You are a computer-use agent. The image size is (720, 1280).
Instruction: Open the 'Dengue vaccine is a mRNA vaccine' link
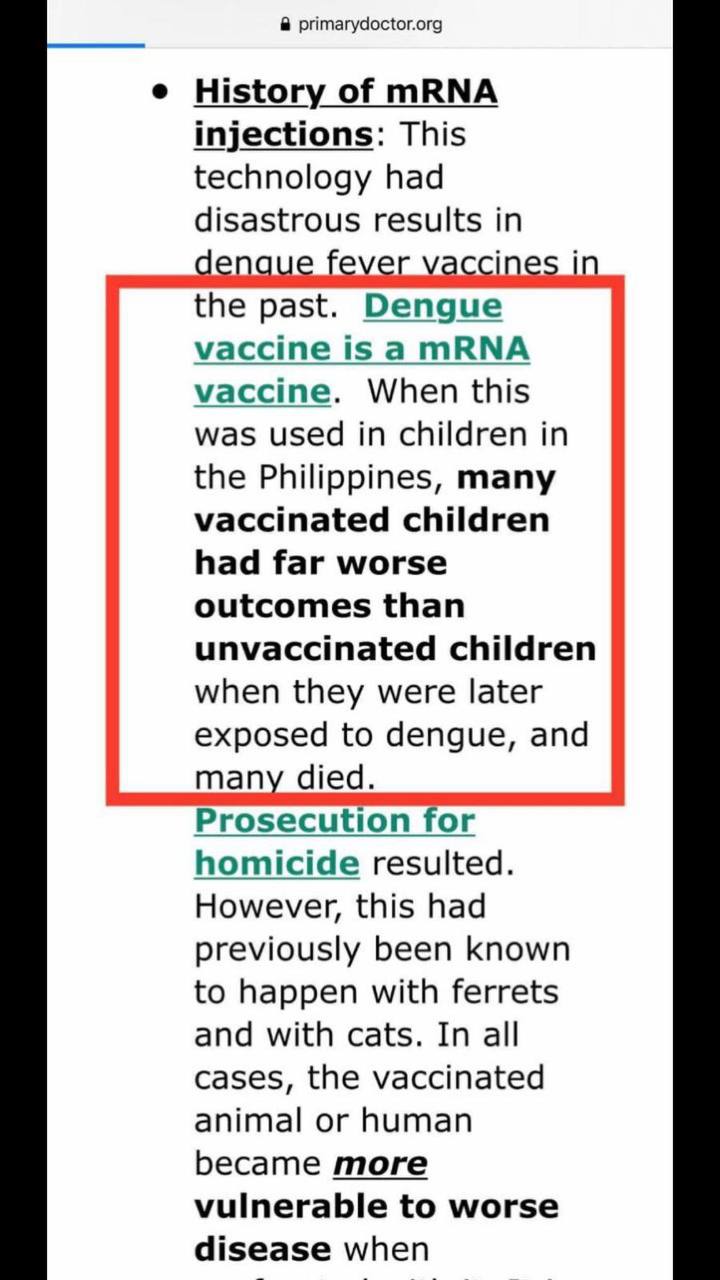(361, 348)
